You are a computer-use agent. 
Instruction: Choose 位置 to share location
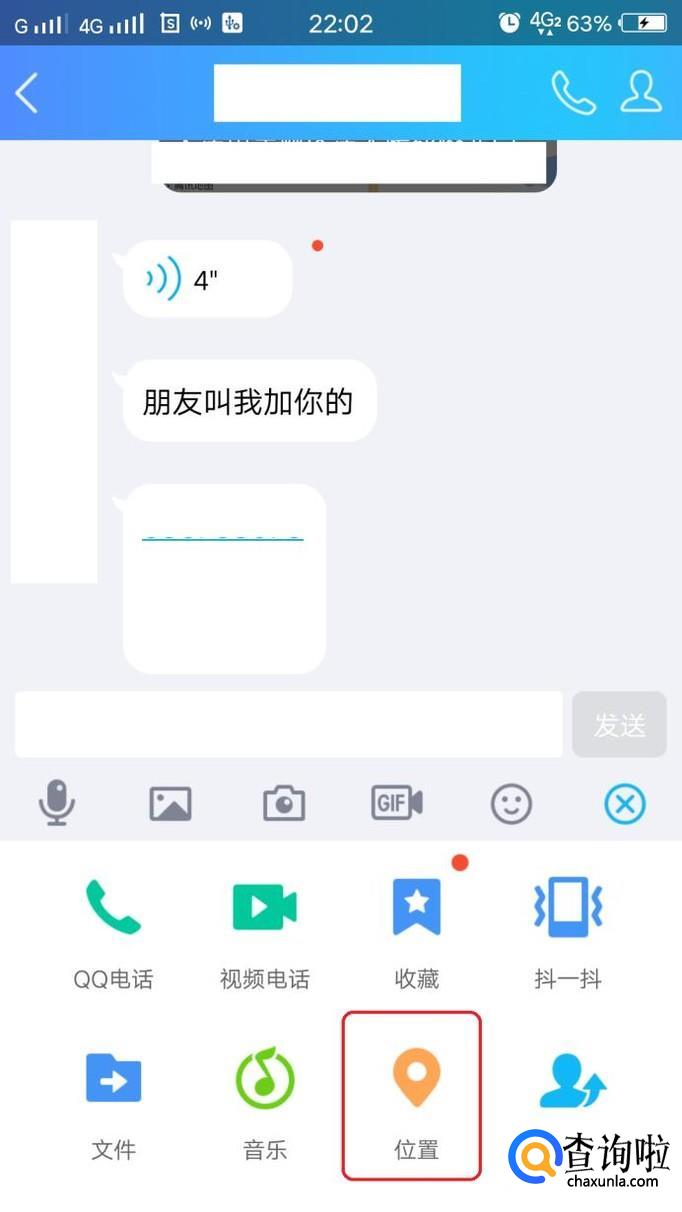click(x=415, y=1096)
